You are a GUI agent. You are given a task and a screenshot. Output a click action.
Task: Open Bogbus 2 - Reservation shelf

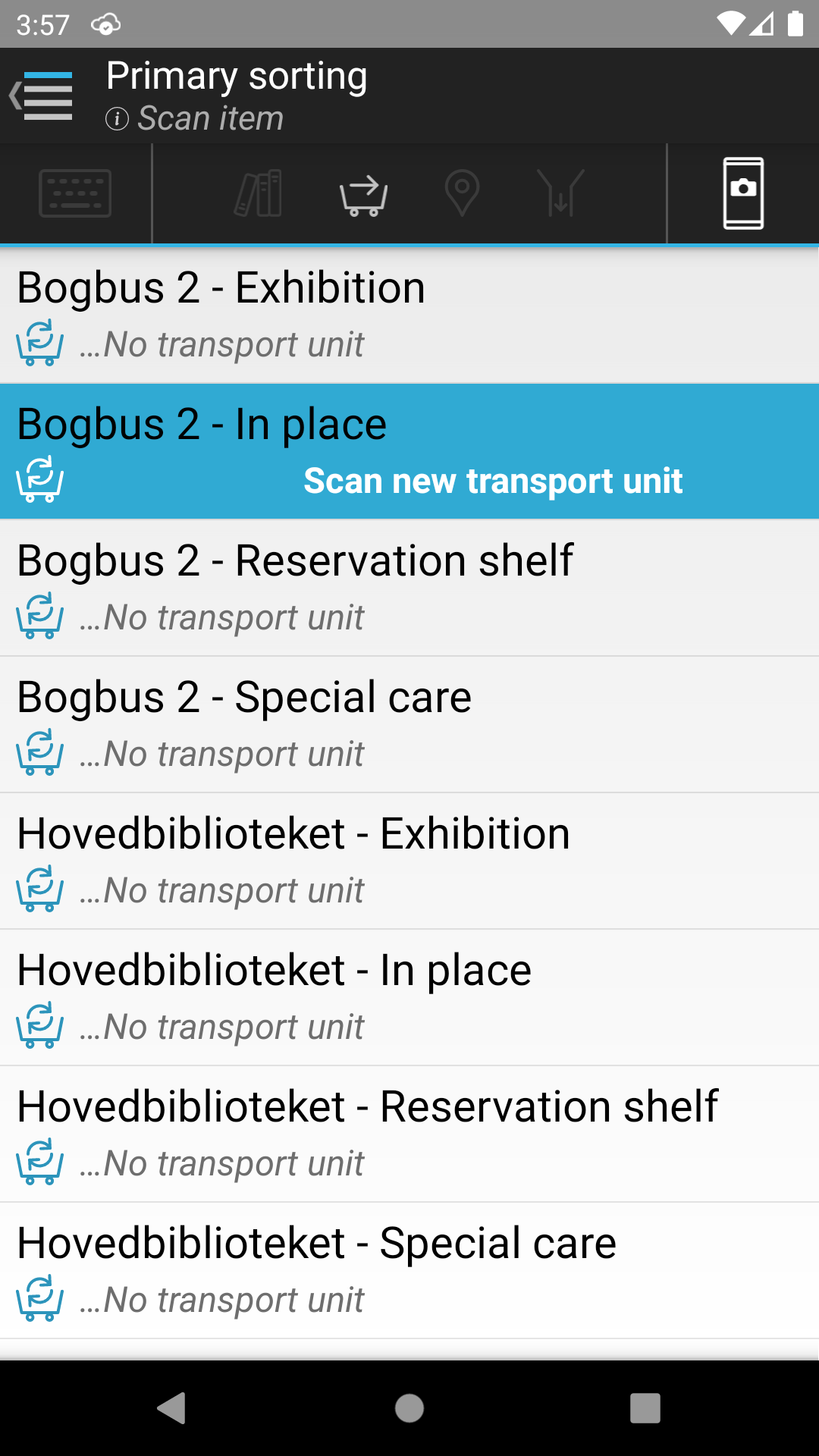(x=409, y=588)
